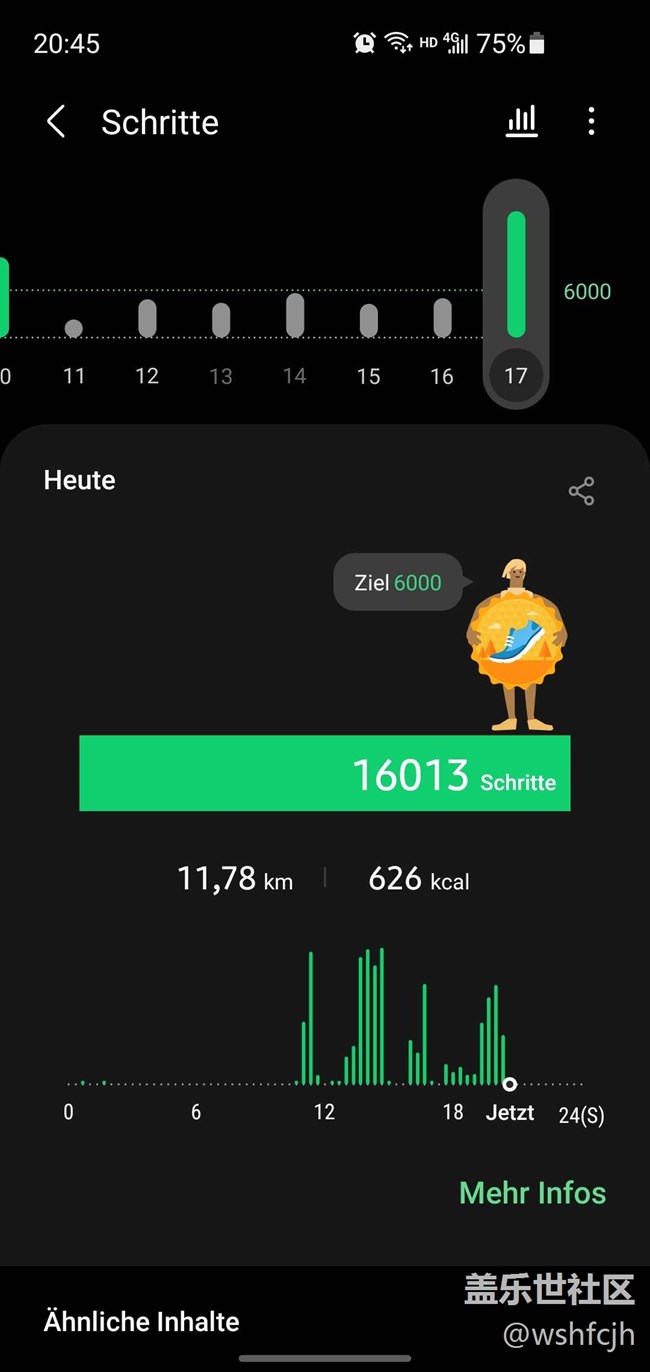
Task: Tap the Ziel 6000 goal bubble
Action: (398, 582)
